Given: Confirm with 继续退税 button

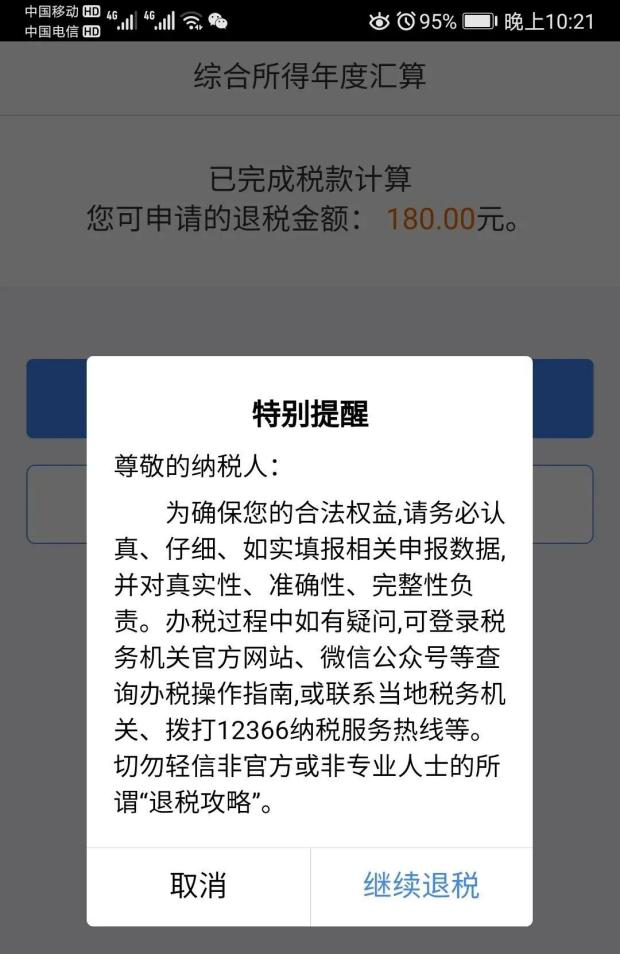Looking at the screenshot, I should point(421,885).
